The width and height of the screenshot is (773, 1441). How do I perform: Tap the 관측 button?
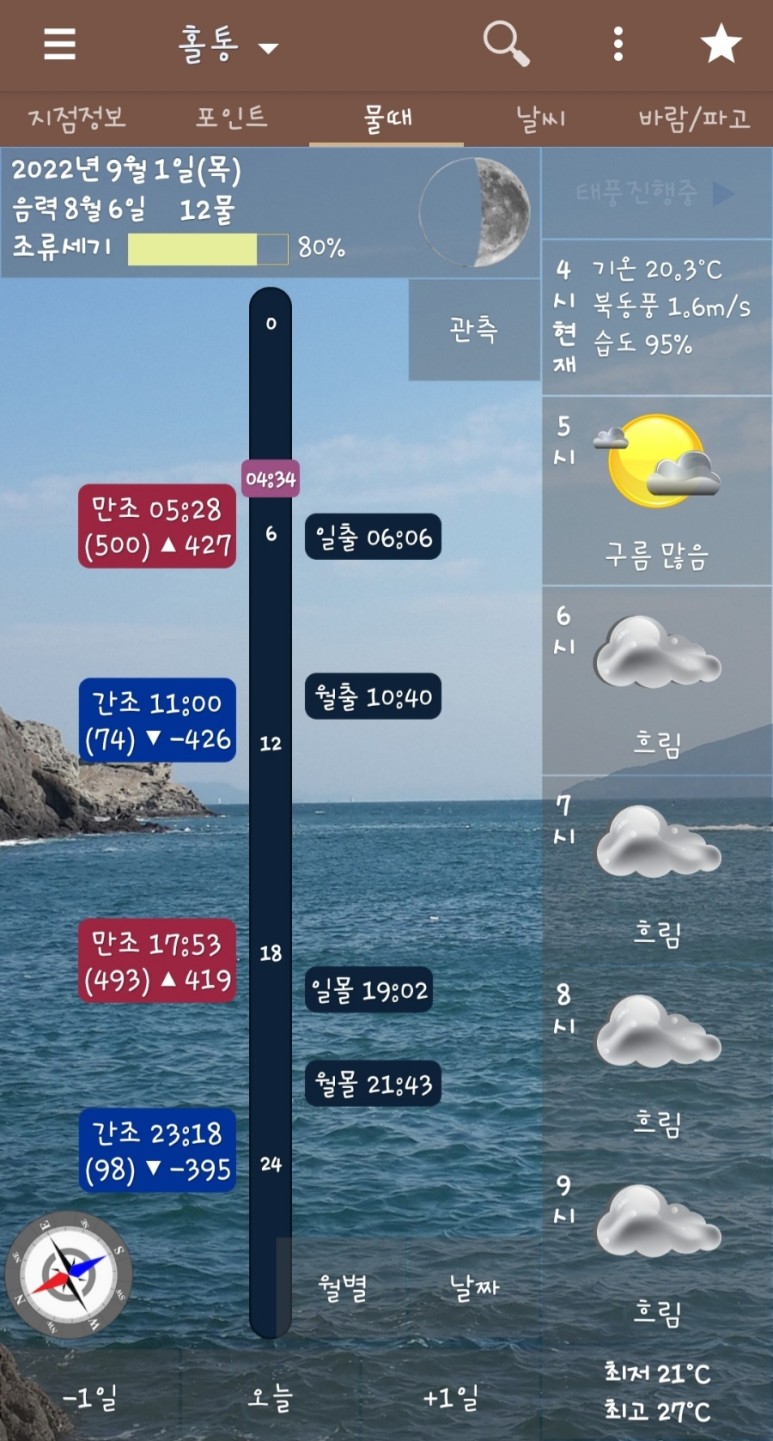click(x=474, y=331)
